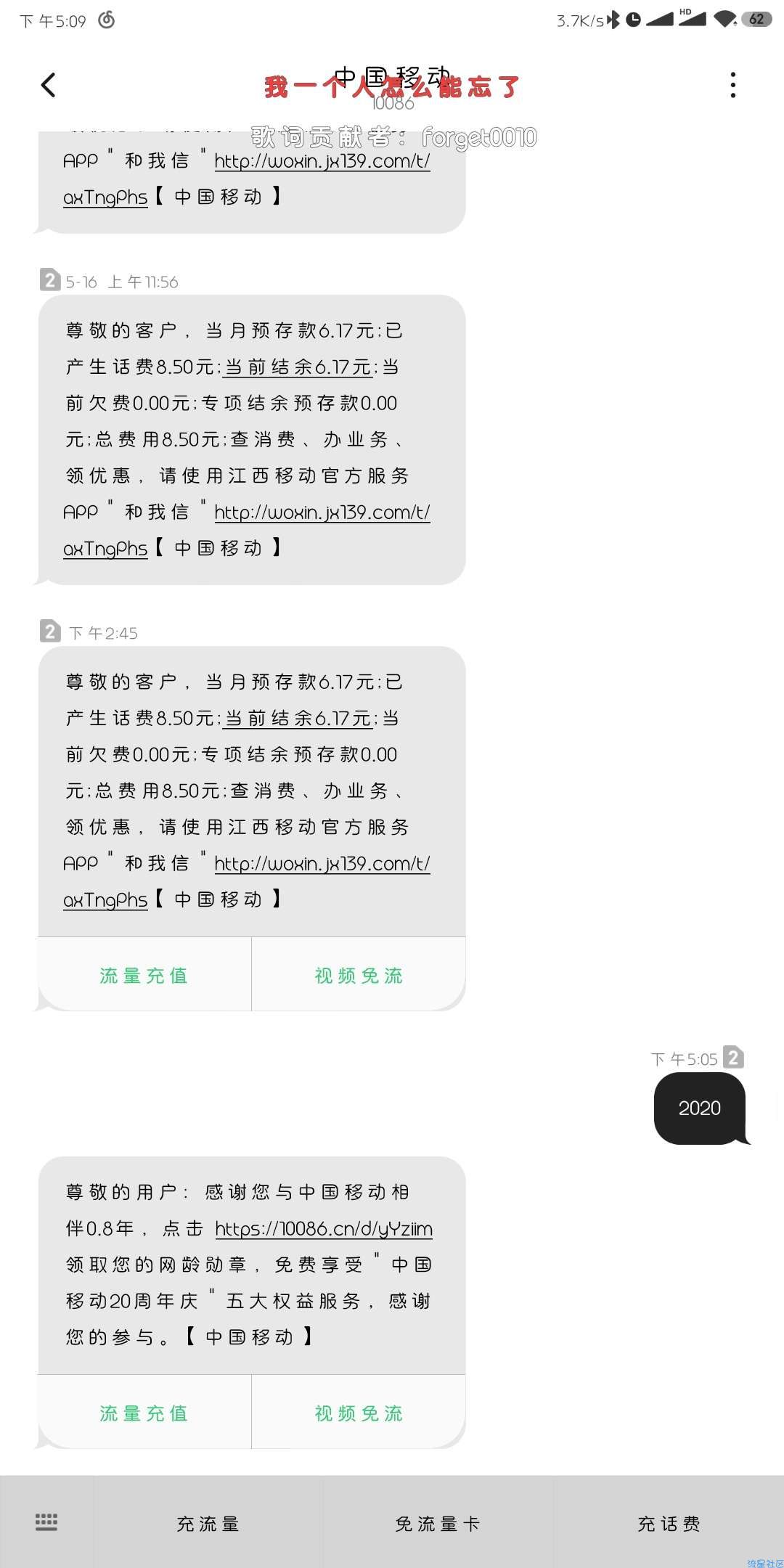The height and width of the screenshot is (1568, 784).
Task: Tap 当前结余6.17元 in the 5-16 上午11:56 message
Action: tap(298, 367)
